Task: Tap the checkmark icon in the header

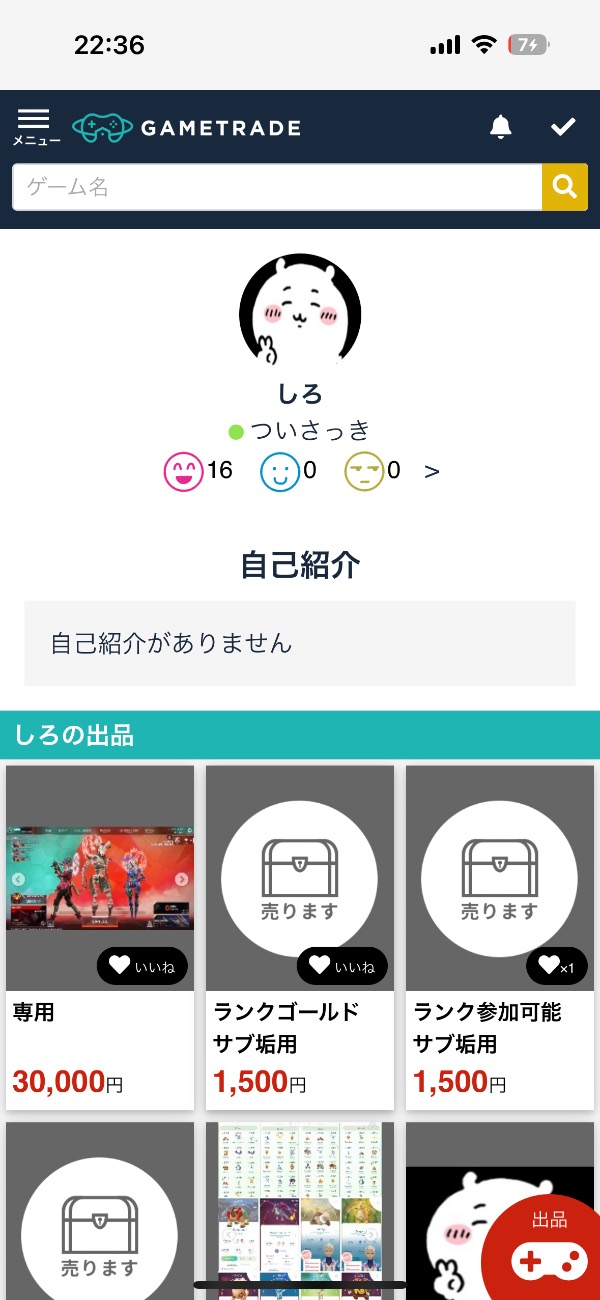Action: (x=563, y=127)
